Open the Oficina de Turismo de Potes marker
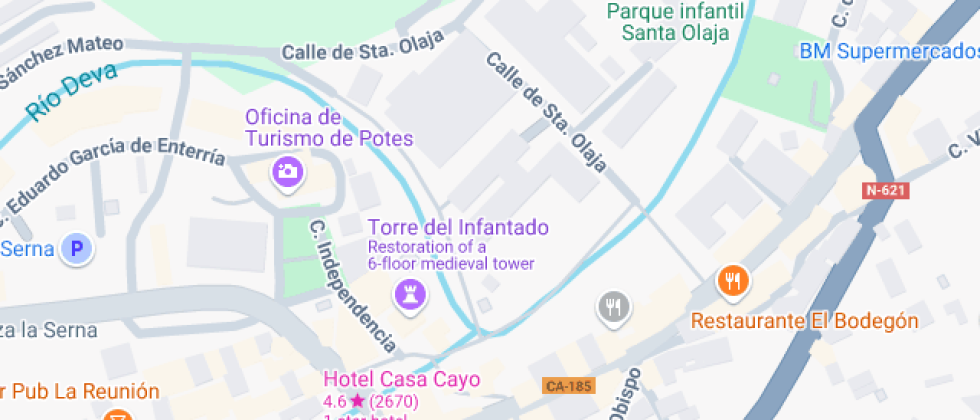The width and height of the screenshot is (980, 420). point(287,172)
